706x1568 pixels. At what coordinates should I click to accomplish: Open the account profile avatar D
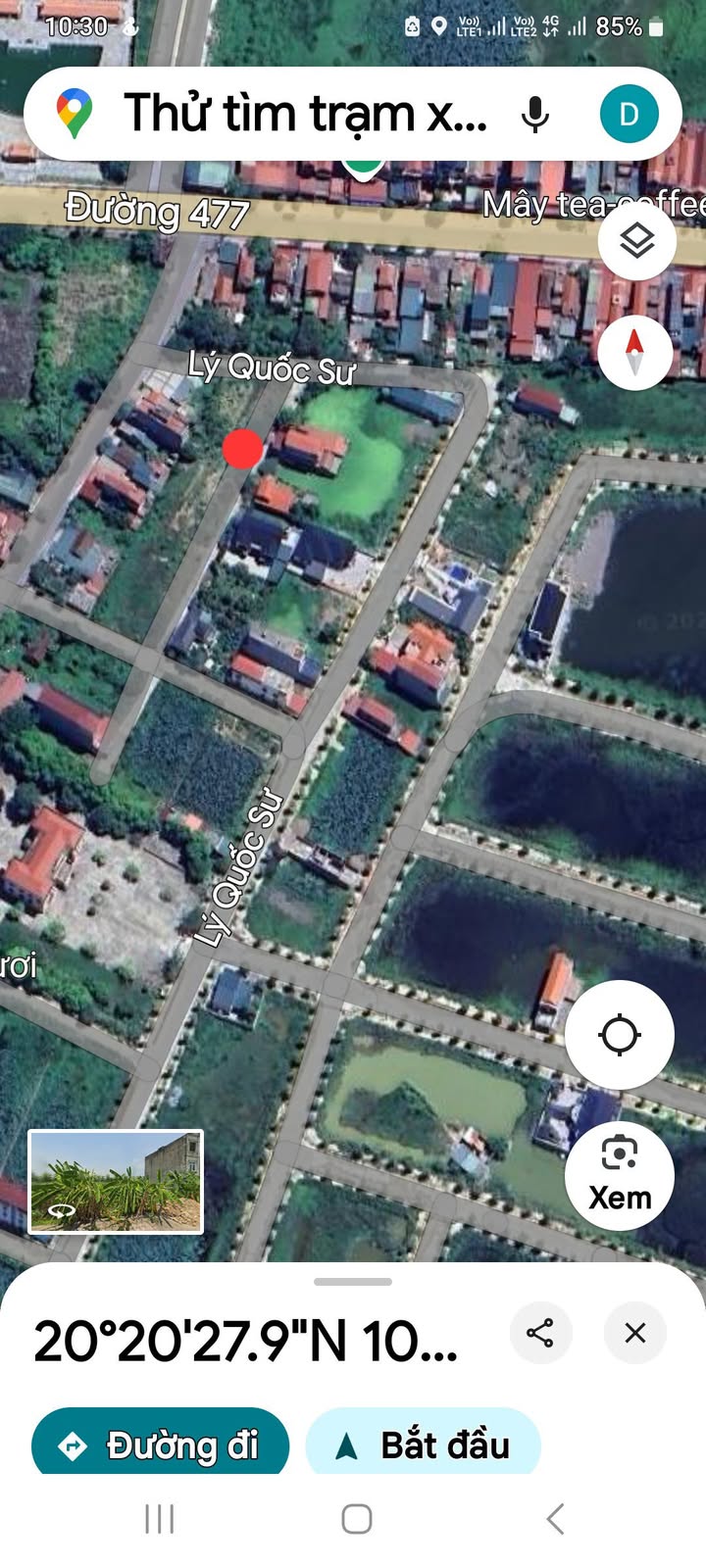click(x=629, y=114)
